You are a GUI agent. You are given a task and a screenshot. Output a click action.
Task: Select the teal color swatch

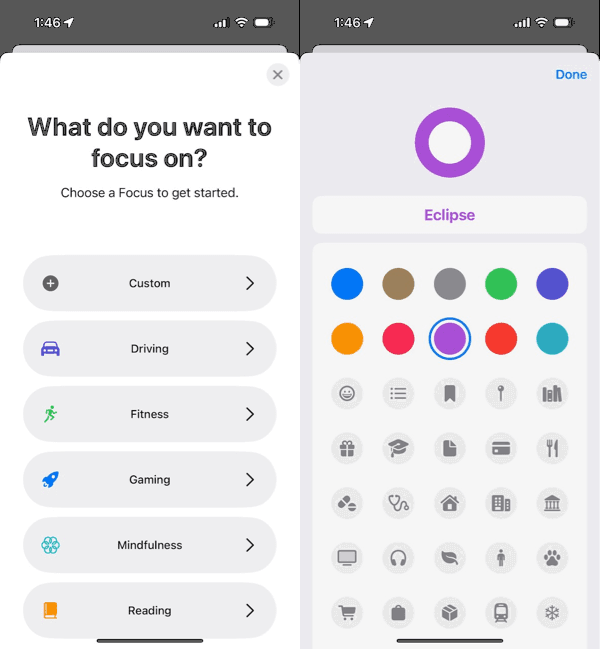click(552, 339)
